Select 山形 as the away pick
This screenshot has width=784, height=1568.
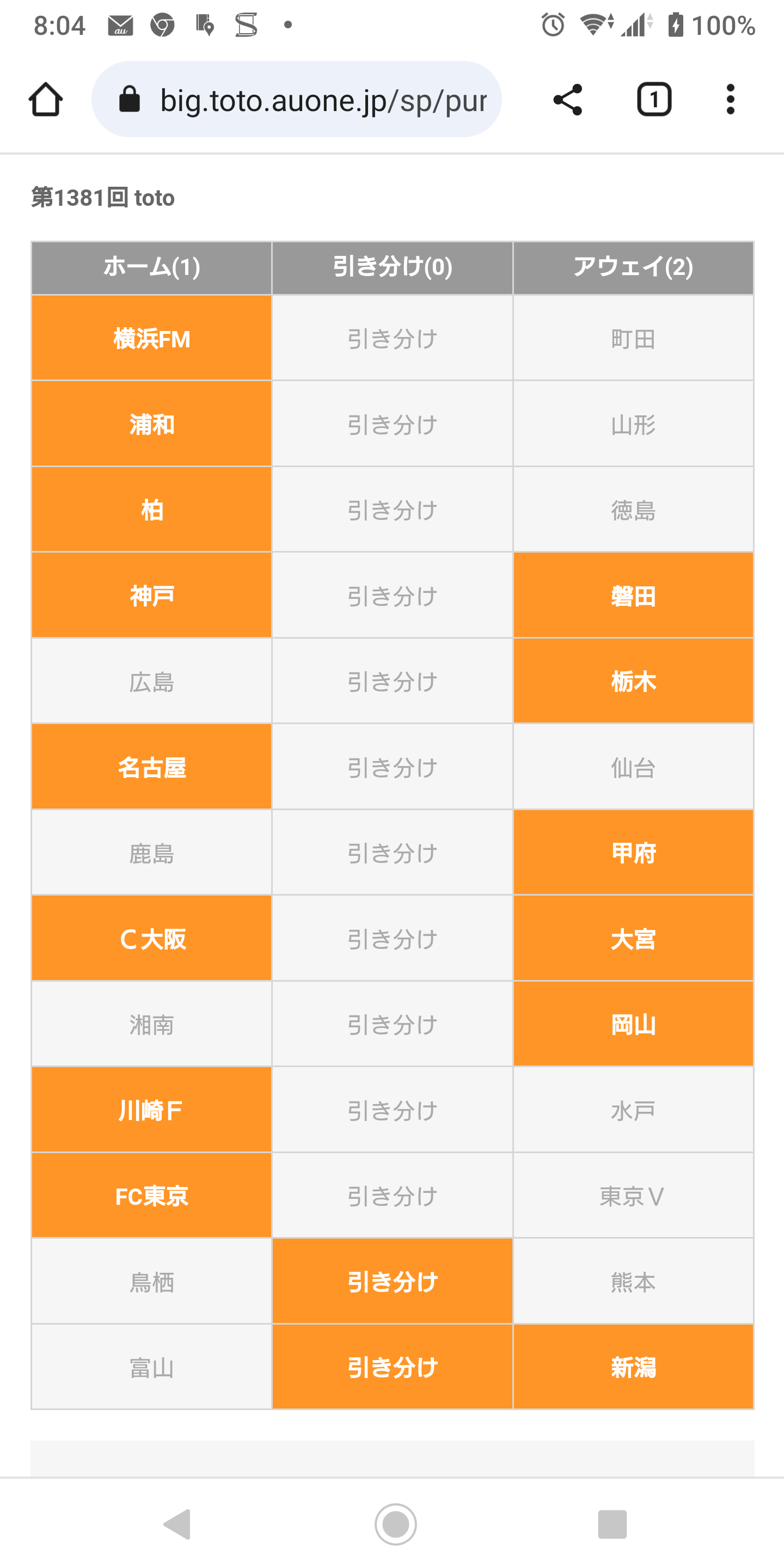pos(633,424)
